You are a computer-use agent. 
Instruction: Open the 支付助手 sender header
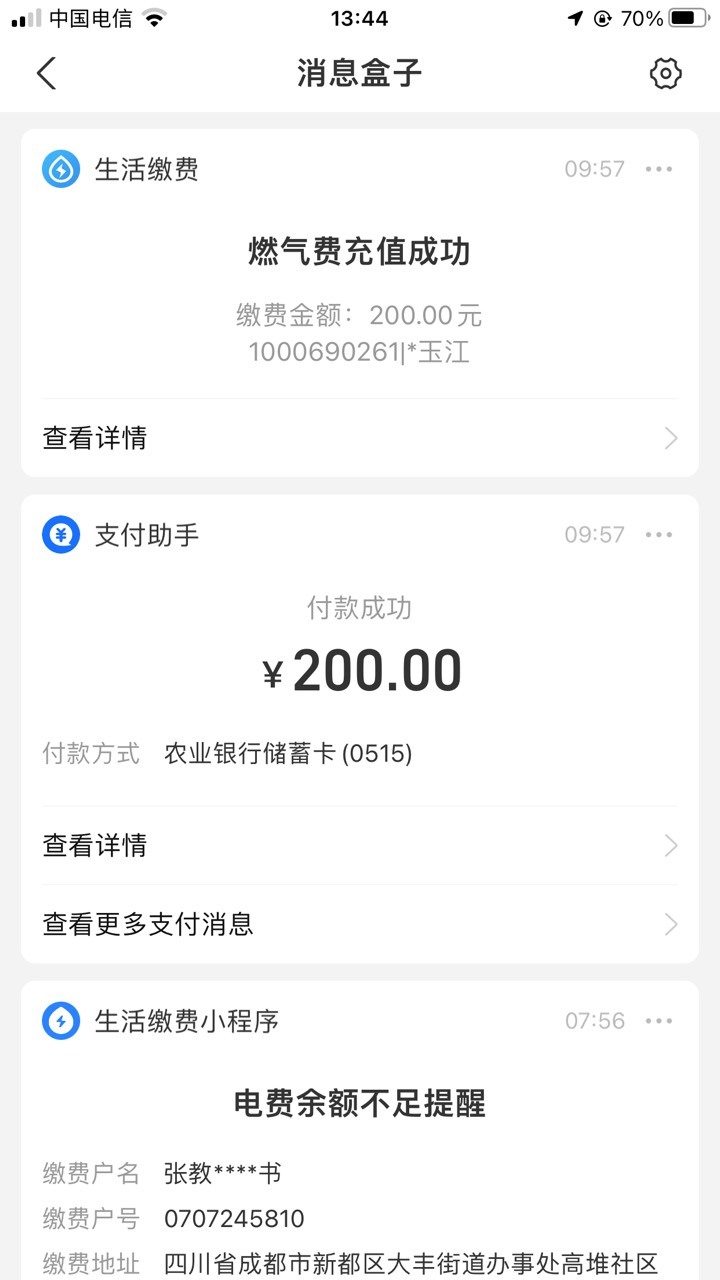(120, 535)
